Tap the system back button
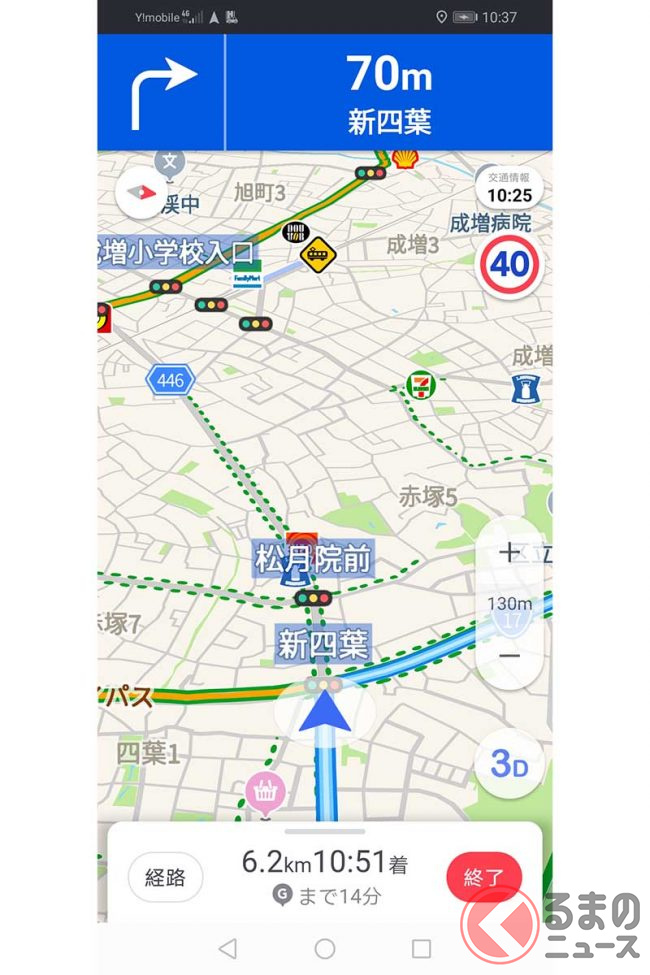 coord(228,948)
